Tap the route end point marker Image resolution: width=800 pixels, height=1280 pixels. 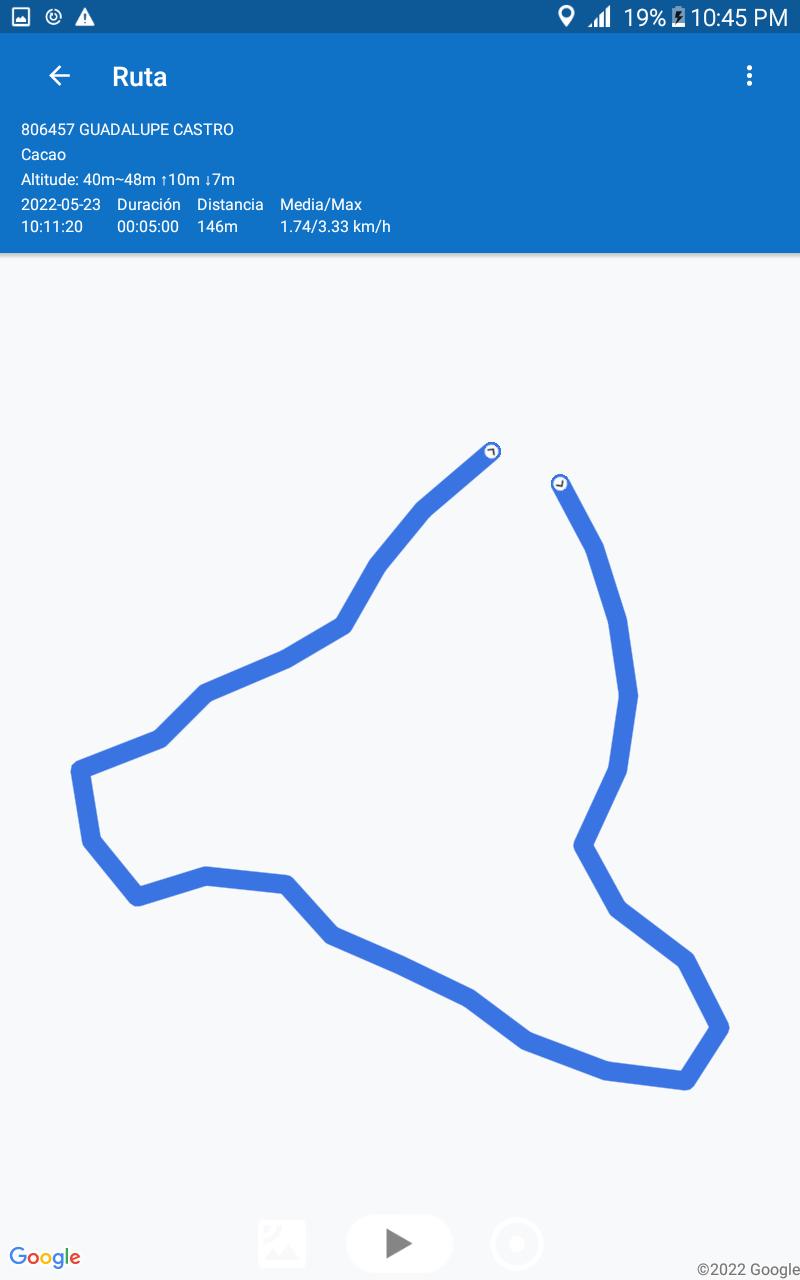click(560, 484)
